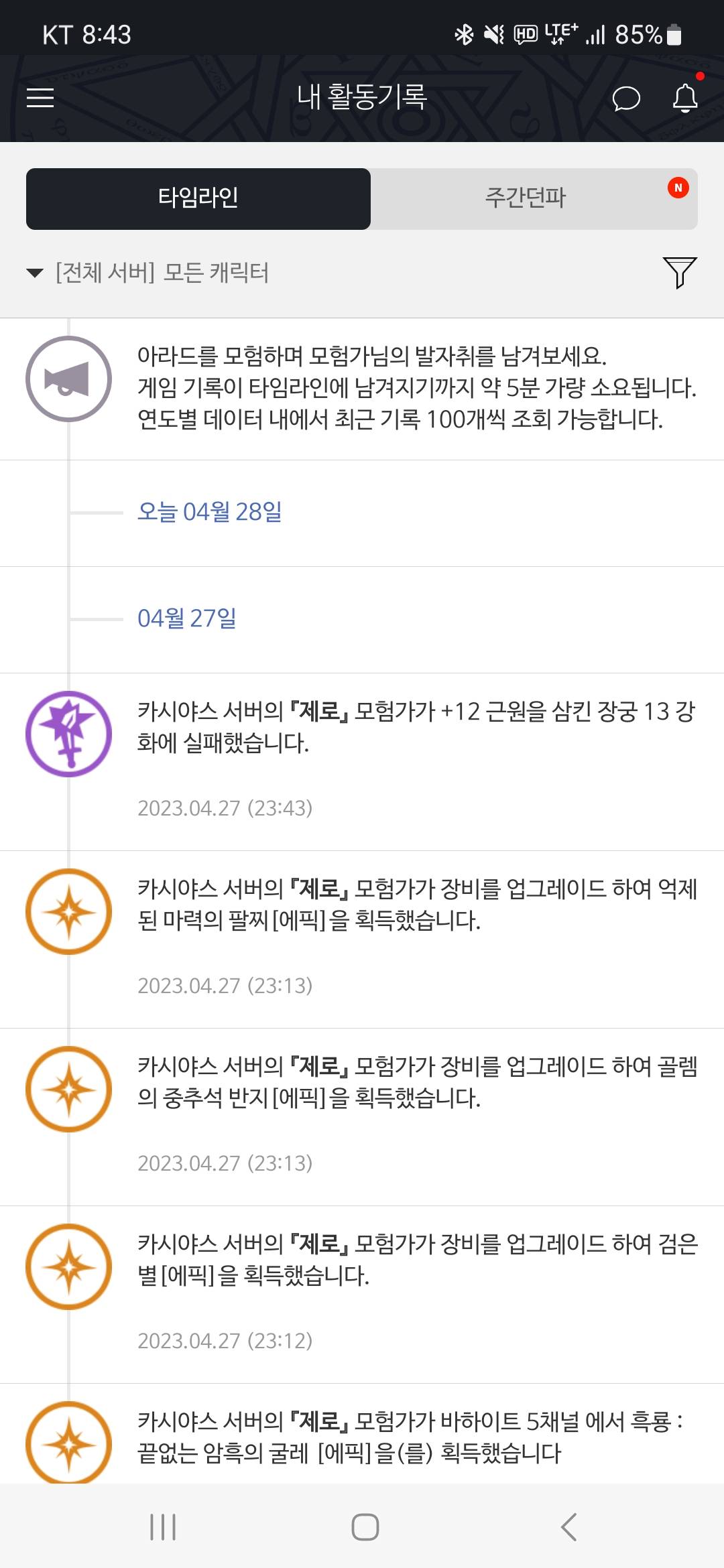724x1568 pixels.
Task: Select the 타임라인 tab
Action: click(x=198, y=199)
